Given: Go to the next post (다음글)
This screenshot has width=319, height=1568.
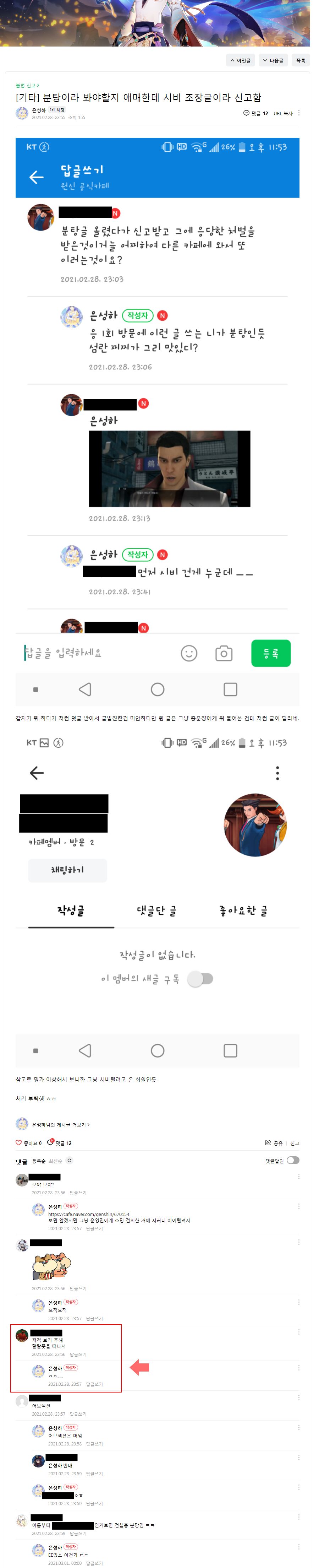Looking at the screenshot, I should point(274,61).
